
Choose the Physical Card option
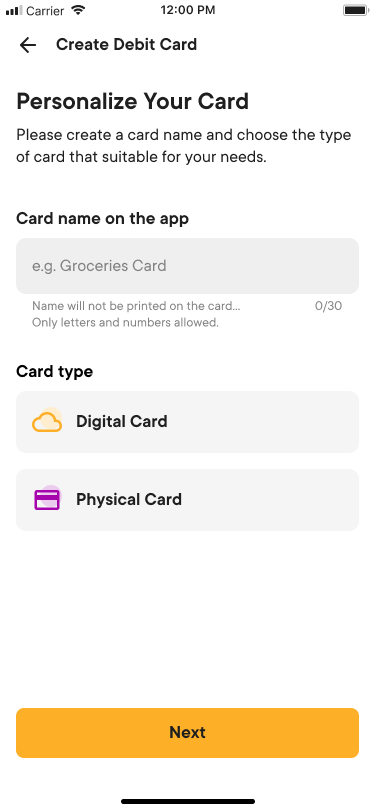188,500
